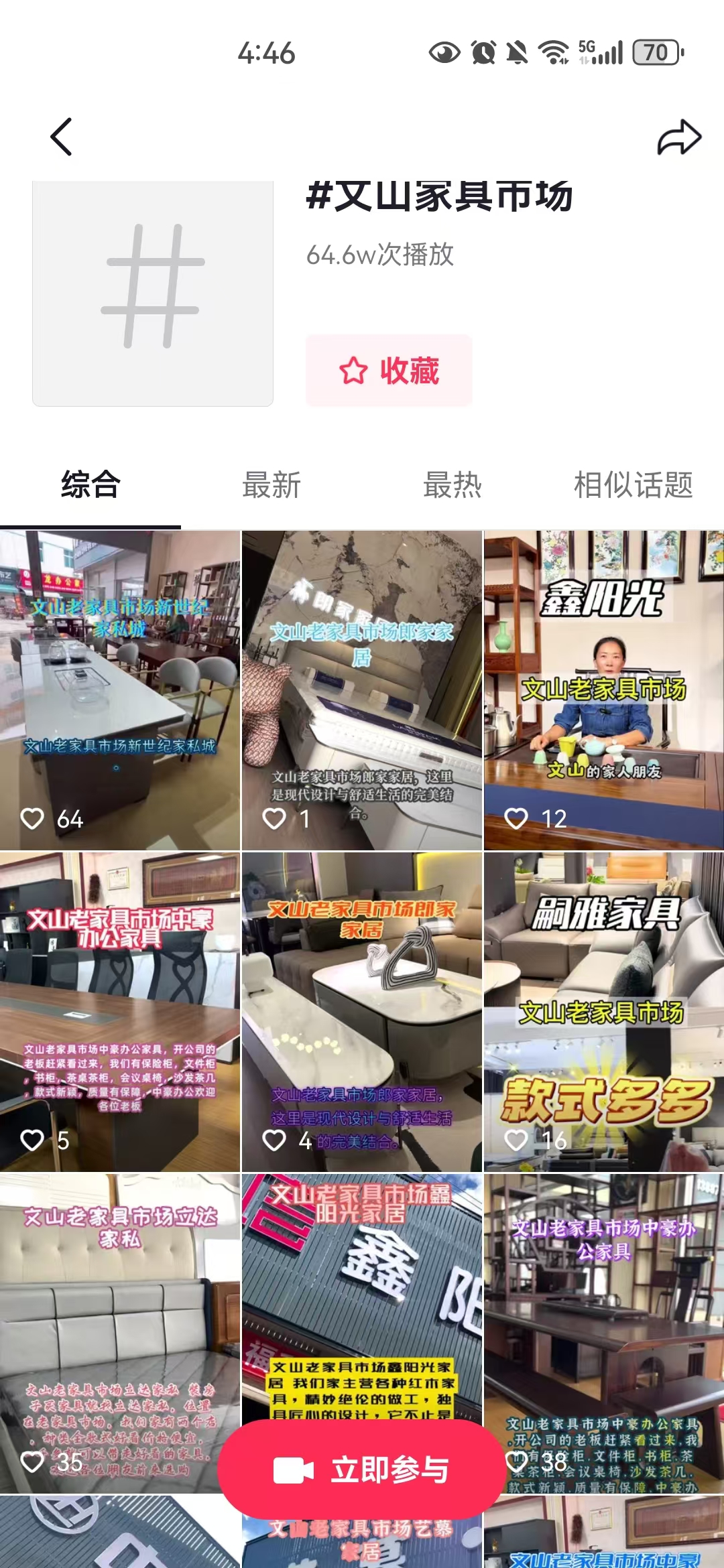Play the 鑫阳光 video with 12 likes
724x1568 pixels.
pos(603,690)
